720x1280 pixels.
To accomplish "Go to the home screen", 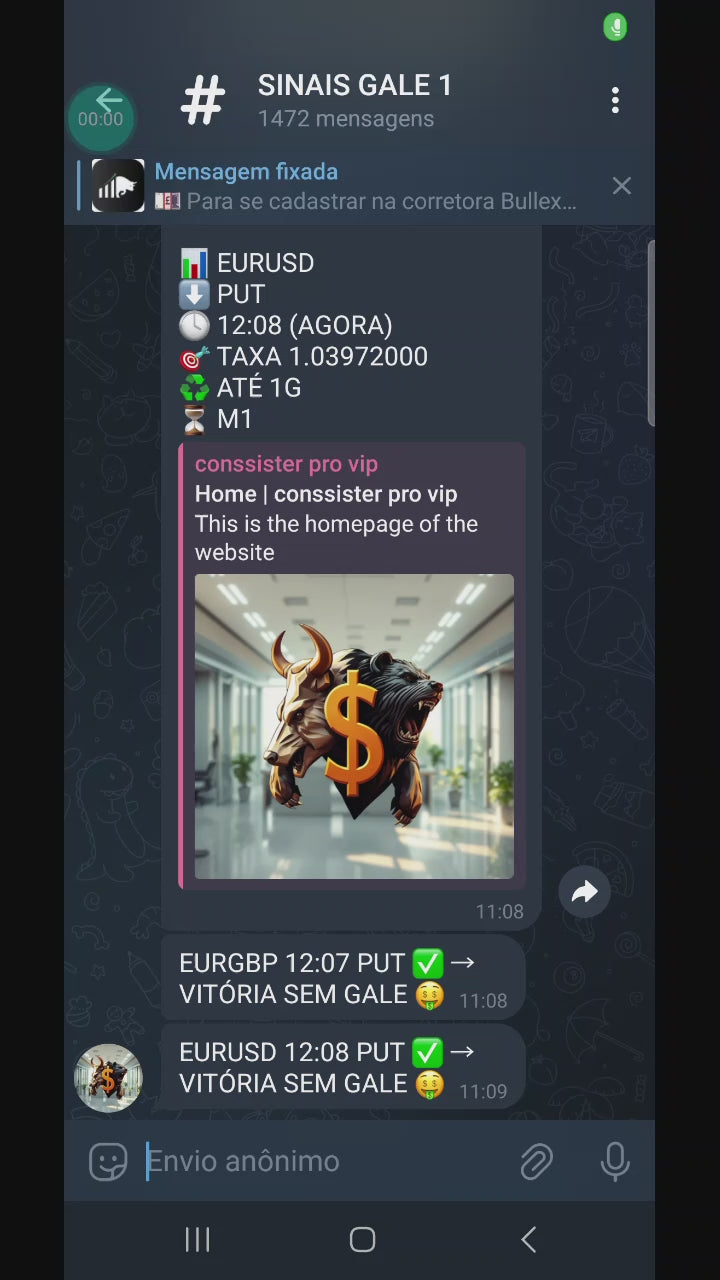I will coord(362,1240).
